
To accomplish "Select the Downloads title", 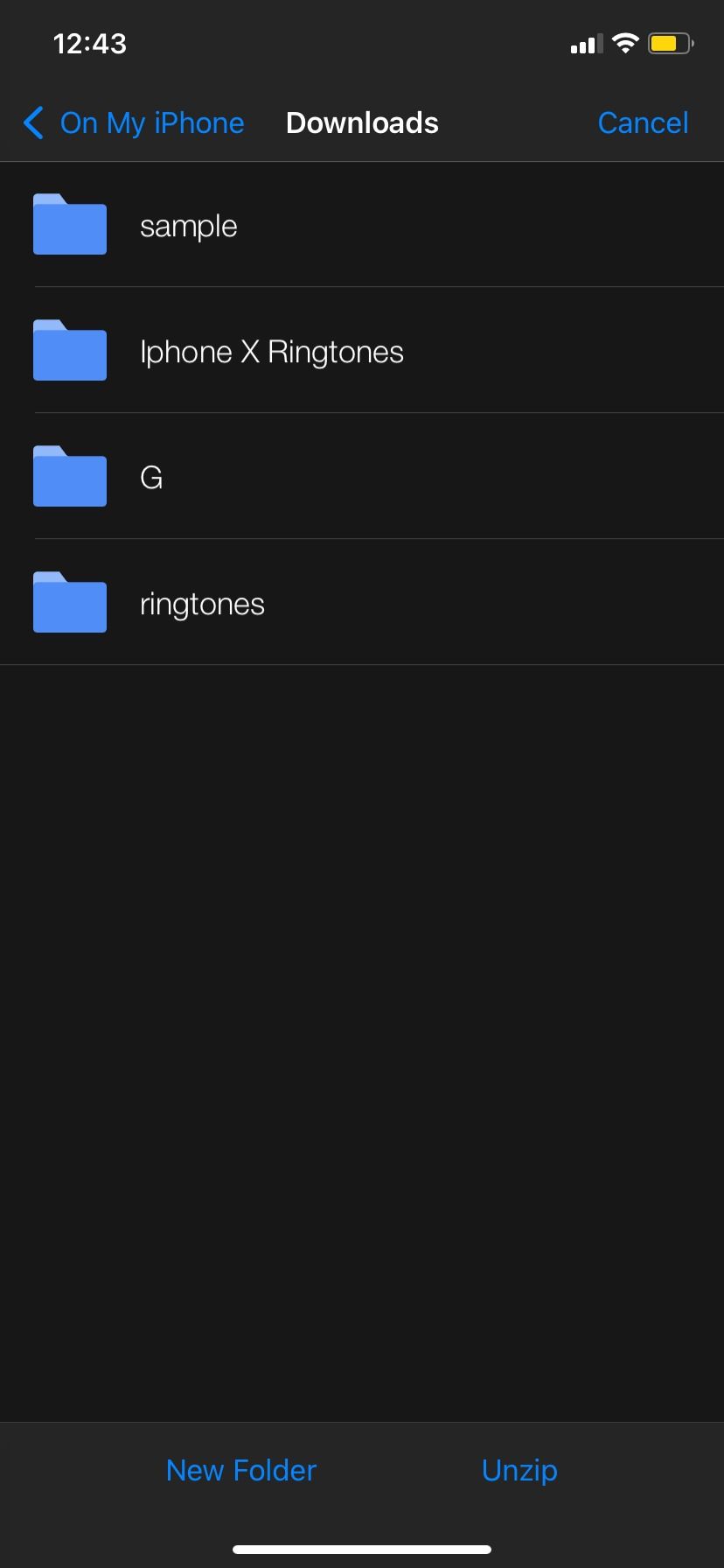I will pyautogui.click(x=362, y=122).
